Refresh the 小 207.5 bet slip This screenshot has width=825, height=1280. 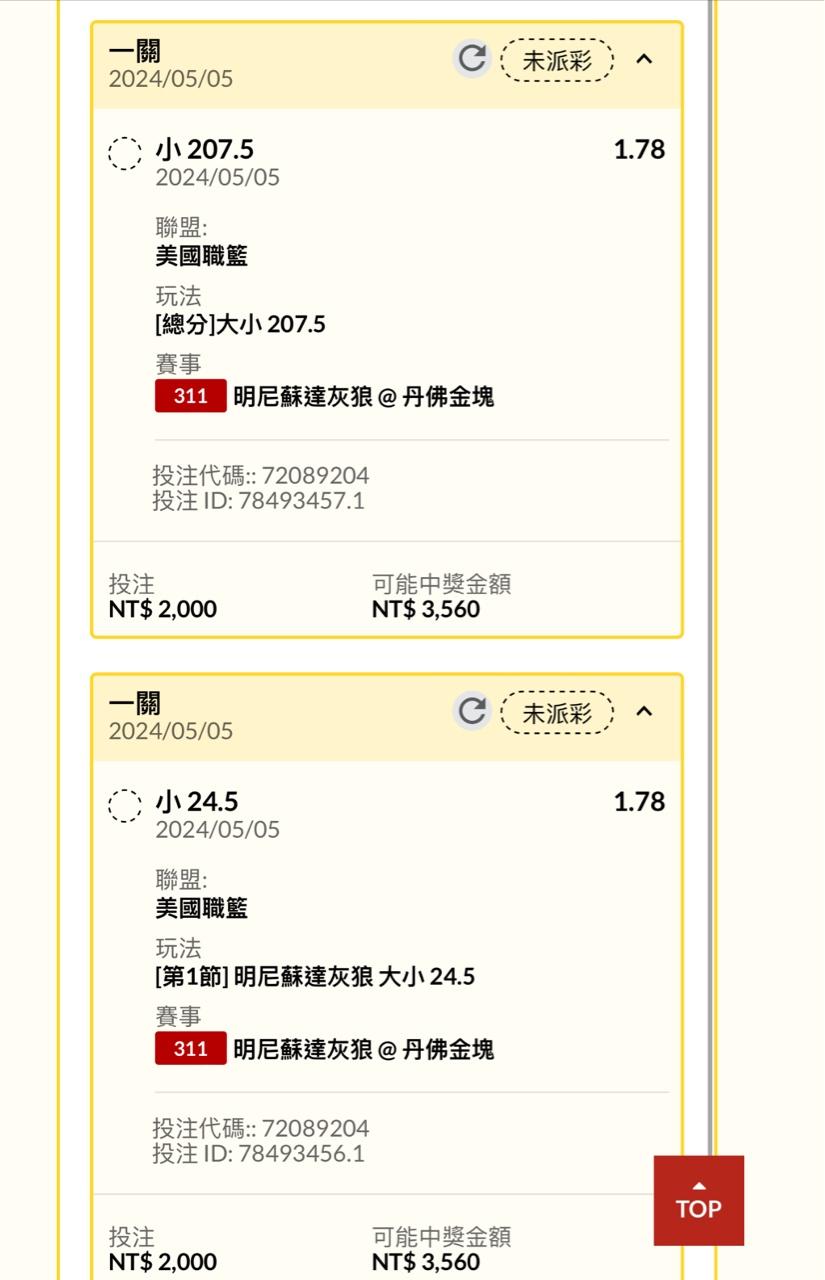click(x=472, y=59)
